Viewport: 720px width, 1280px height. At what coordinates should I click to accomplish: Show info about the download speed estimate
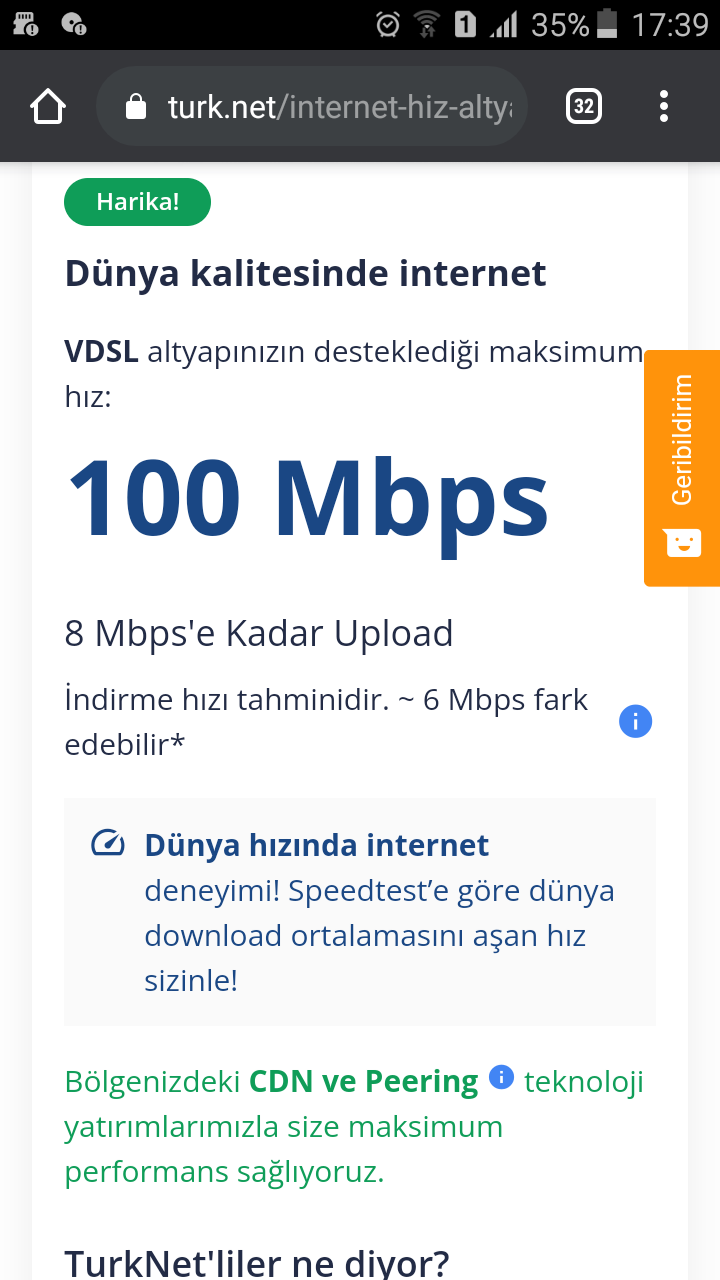[636, 721]
